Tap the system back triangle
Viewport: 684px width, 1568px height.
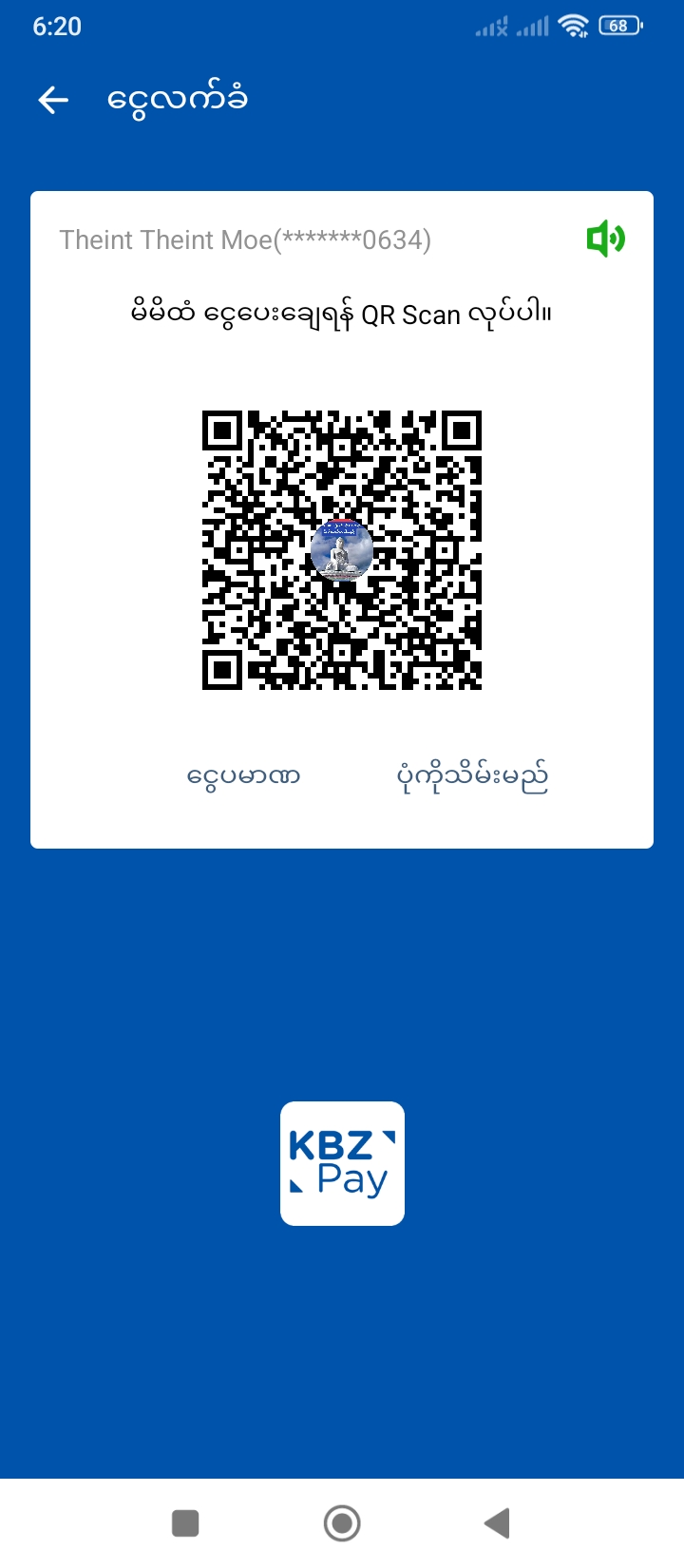click(x=497, y=1522)
